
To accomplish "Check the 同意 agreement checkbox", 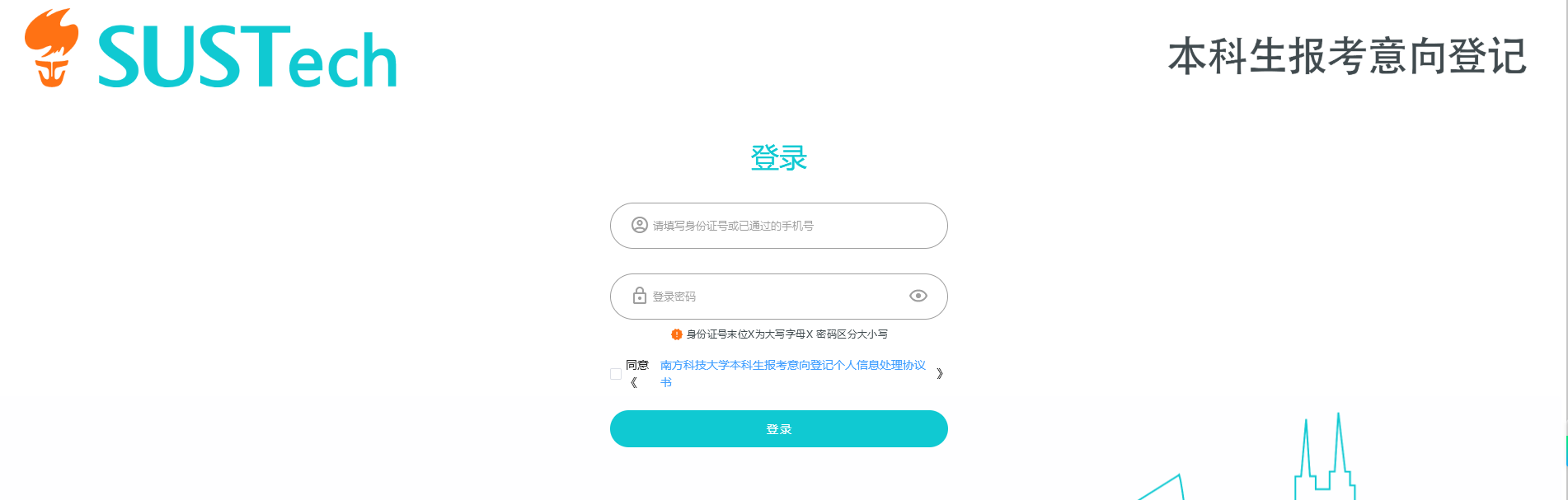I will click(x=616, y=374).
